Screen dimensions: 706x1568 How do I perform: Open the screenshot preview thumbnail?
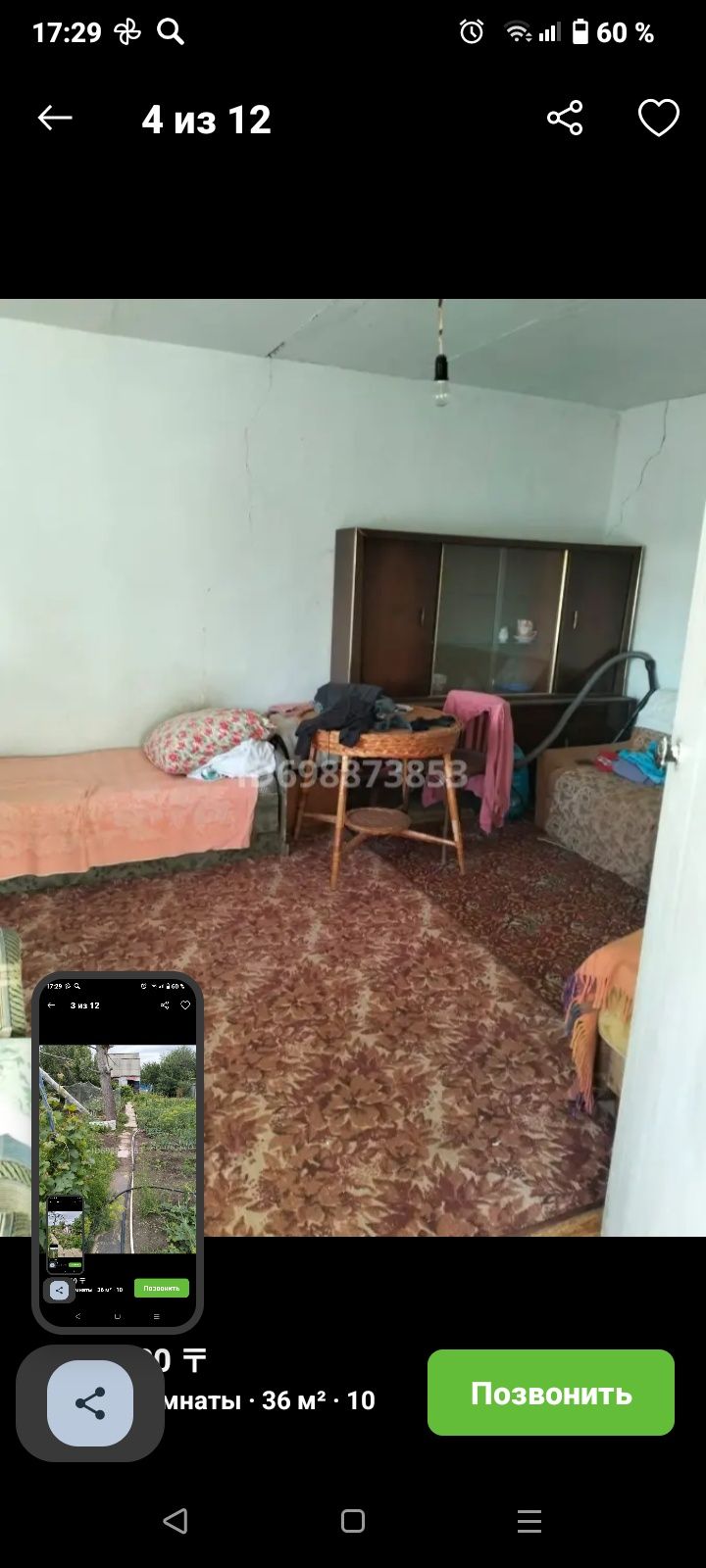pos(117,1151)
